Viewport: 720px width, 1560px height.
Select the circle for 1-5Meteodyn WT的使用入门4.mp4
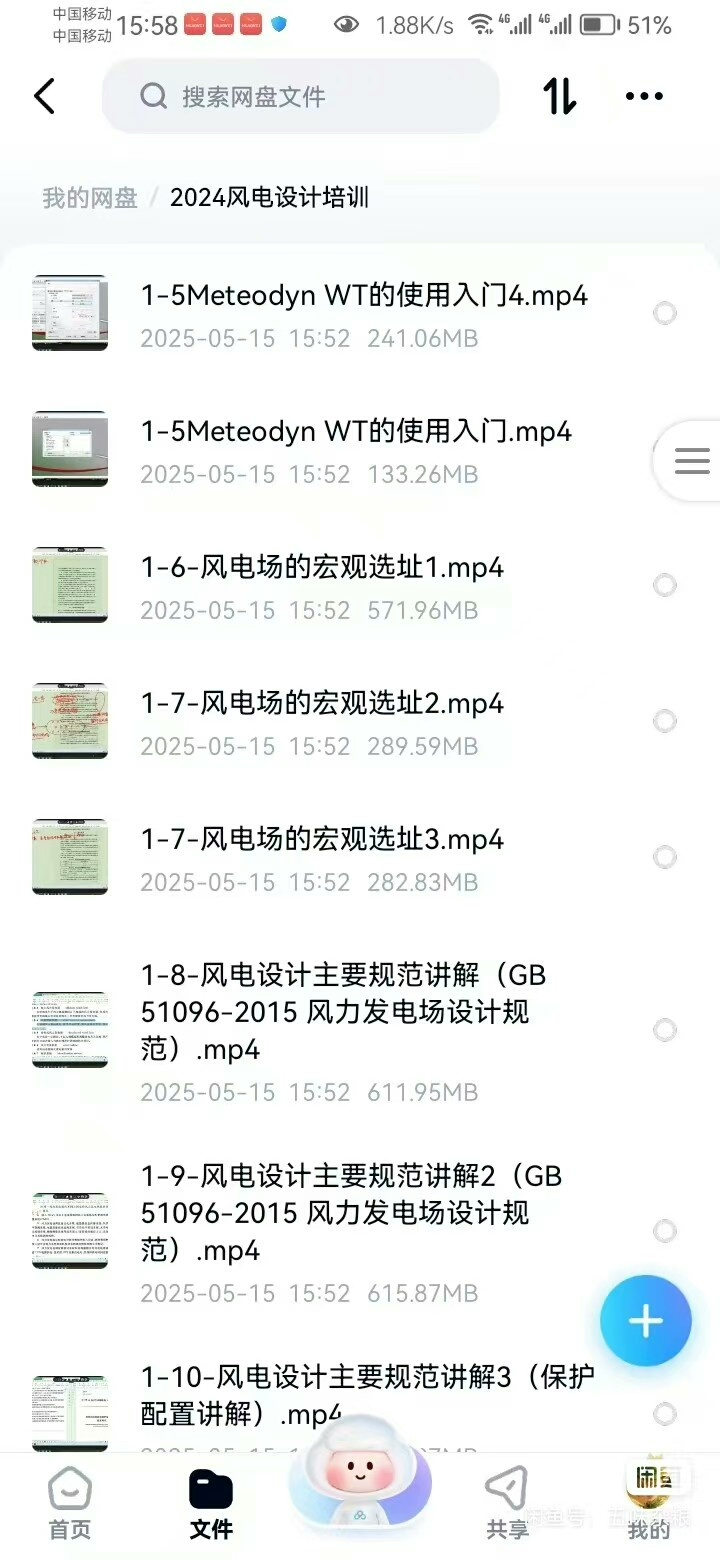tap(665, 314)
